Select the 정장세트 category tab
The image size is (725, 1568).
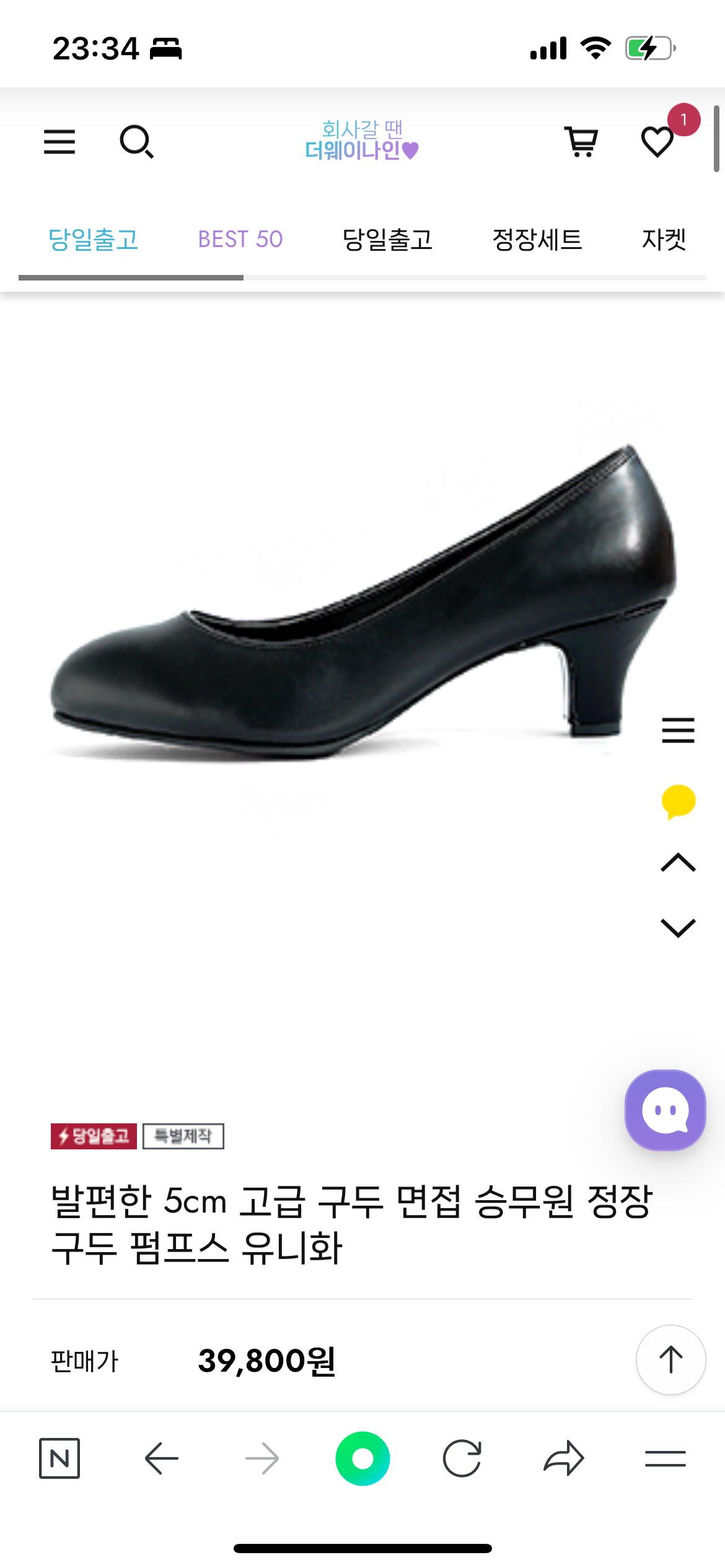pyautogui.click(x=537, y=239)
